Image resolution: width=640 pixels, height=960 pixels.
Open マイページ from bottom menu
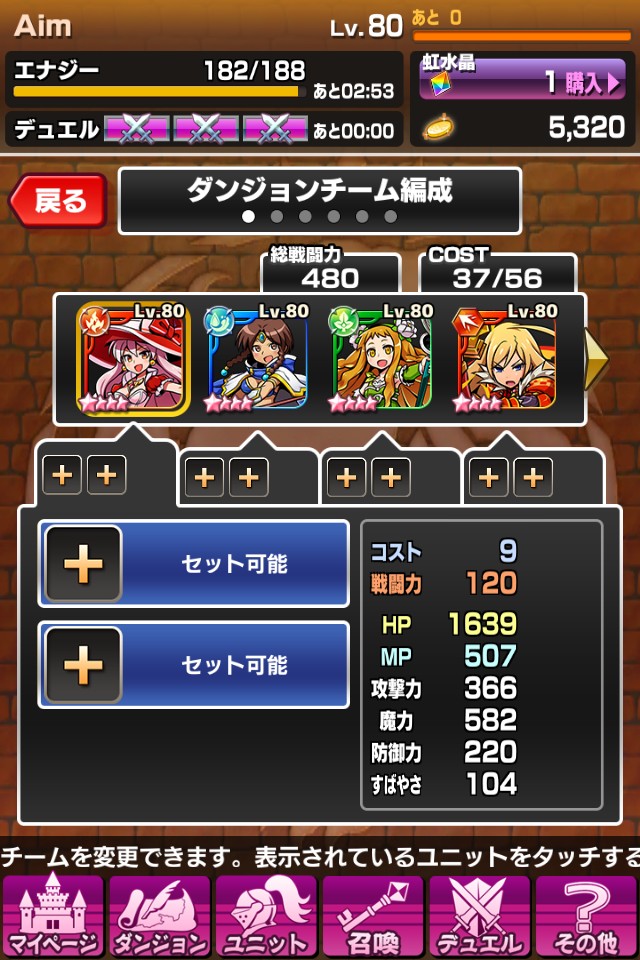point(53,915)
